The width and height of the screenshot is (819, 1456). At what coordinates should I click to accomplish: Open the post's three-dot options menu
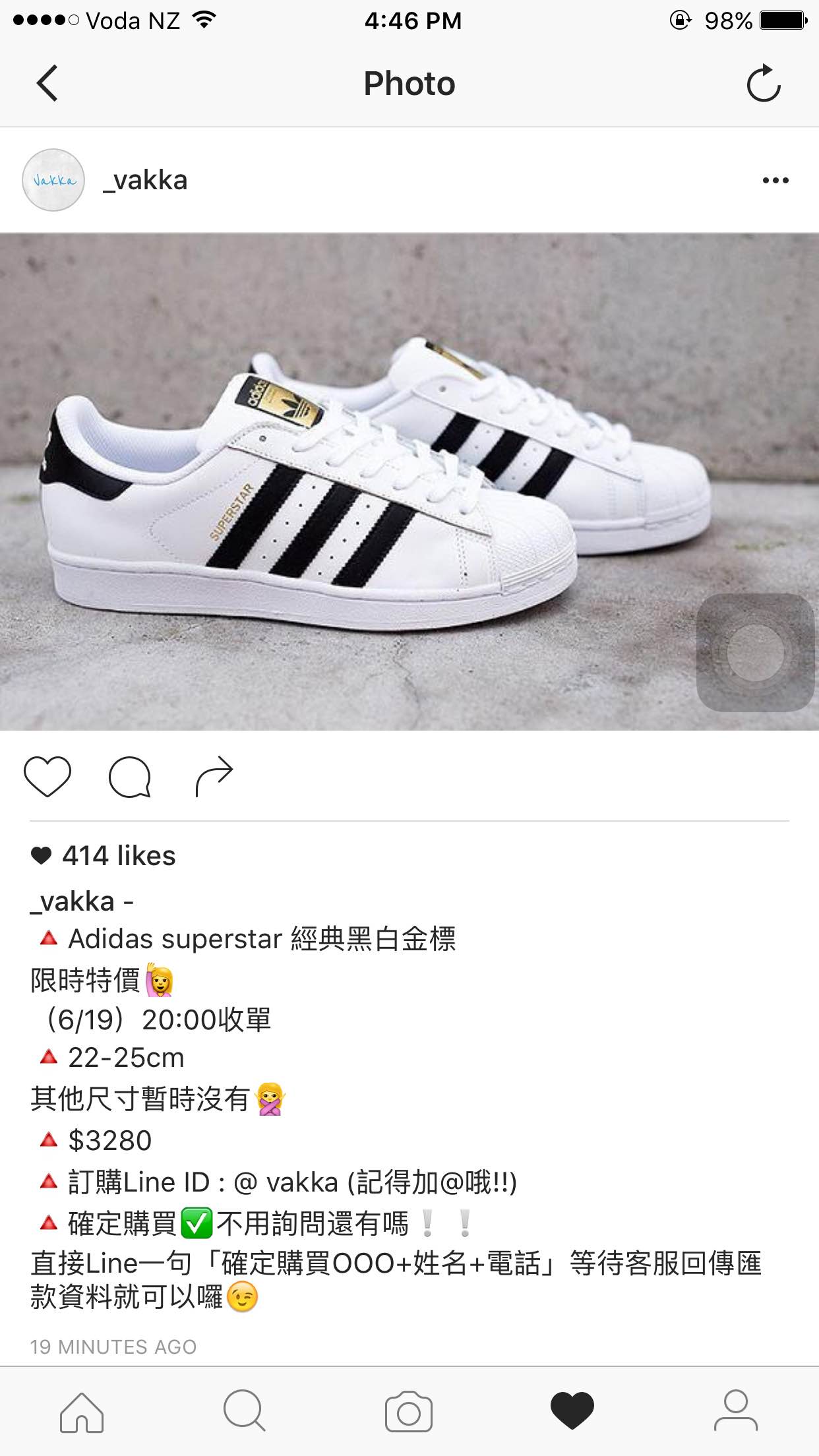click(x=775, y=180)
